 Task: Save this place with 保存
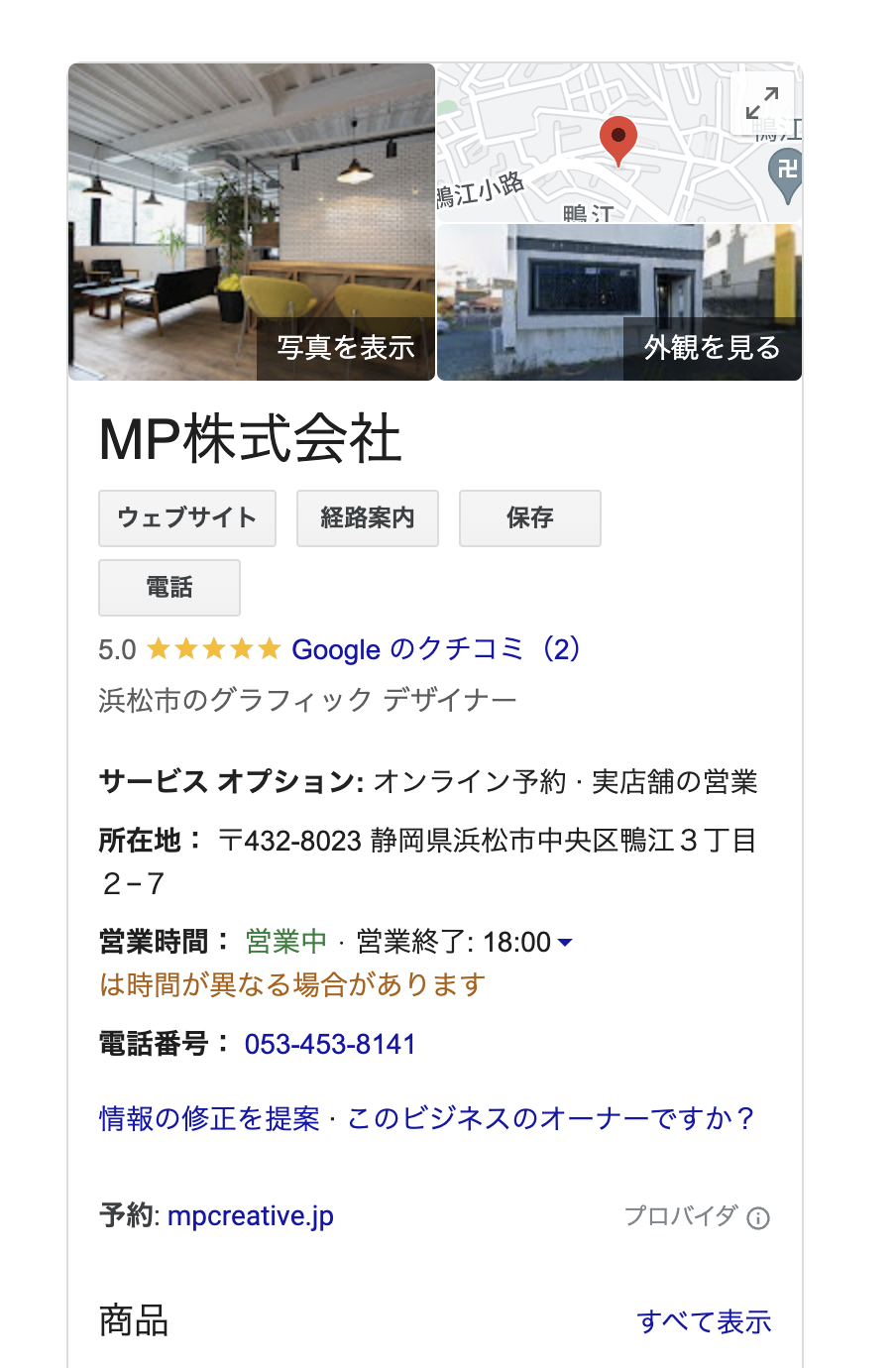pos(529,517)
